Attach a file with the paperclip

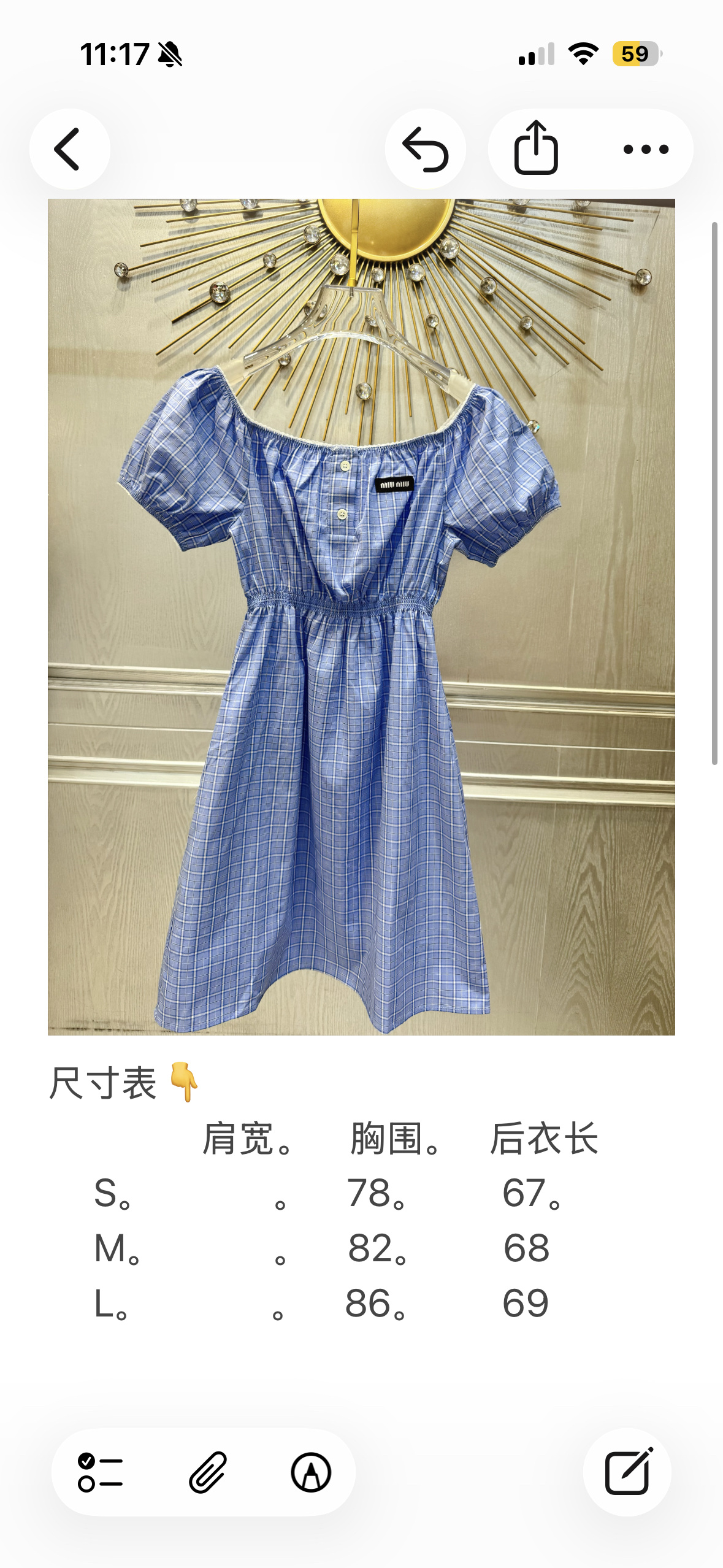[208, 1472]
